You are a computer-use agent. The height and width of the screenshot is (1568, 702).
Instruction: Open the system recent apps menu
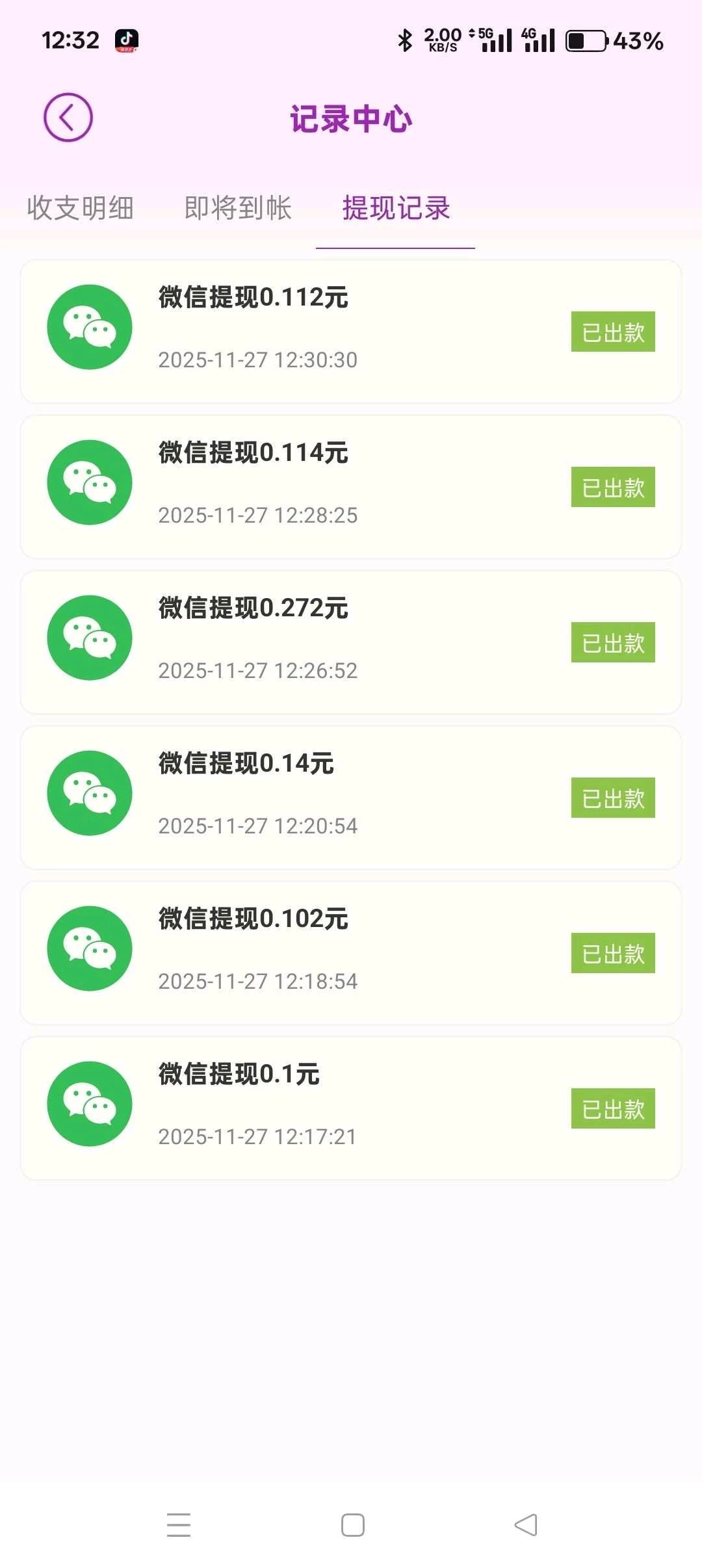pyautogui.click(x=179, y=1524)
